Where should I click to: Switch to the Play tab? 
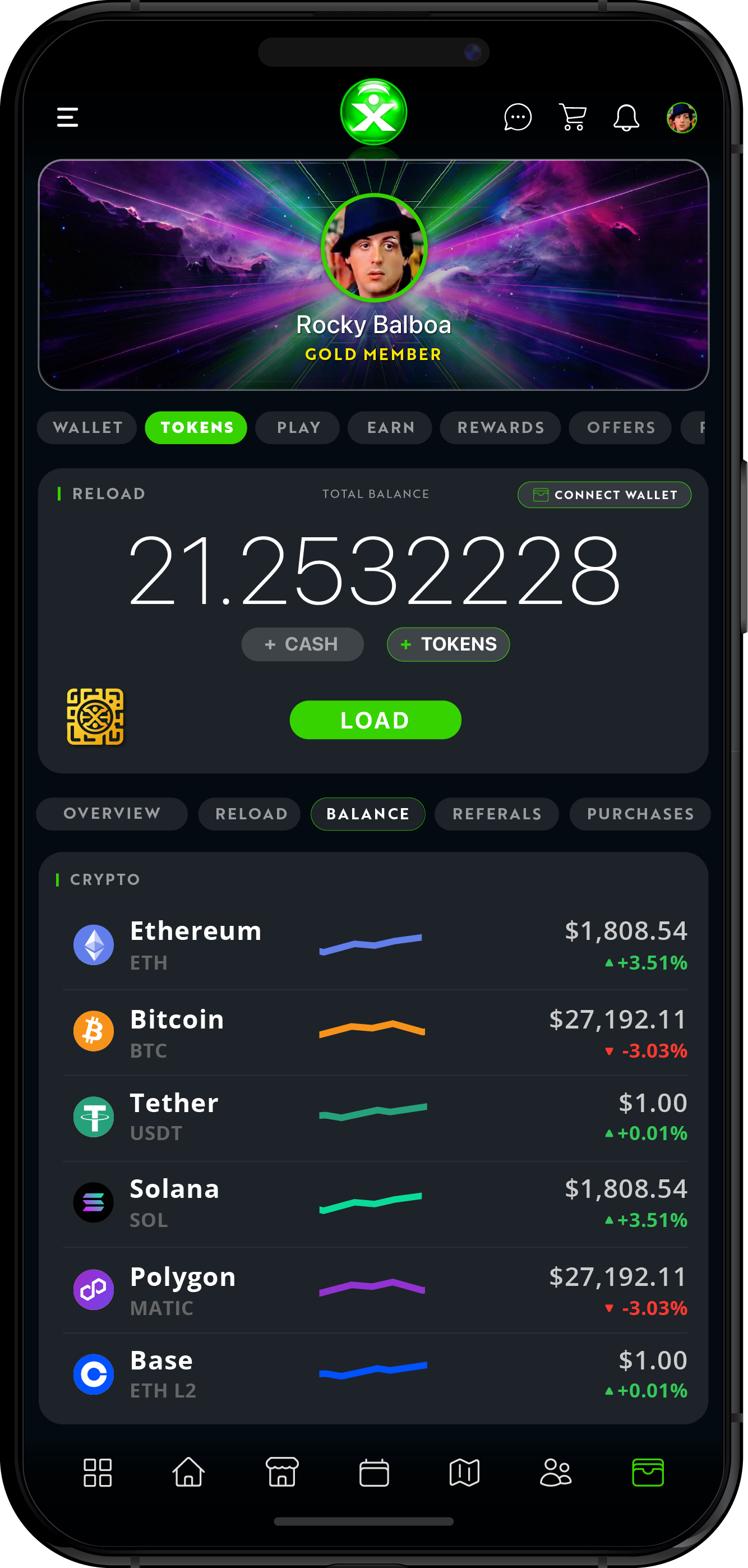point(298,428)
